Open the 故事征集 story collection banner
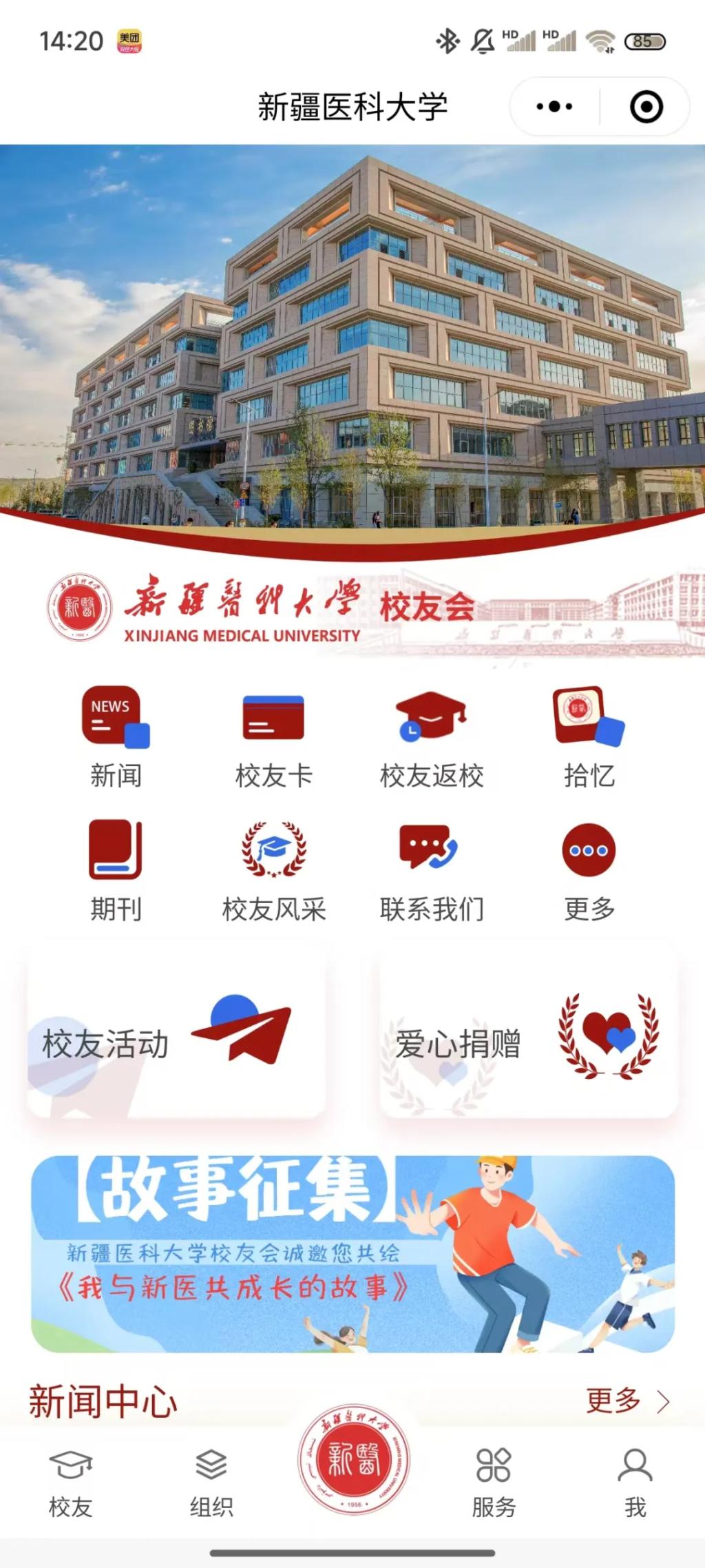The height and width of the screenshot is (1568, 705). click(x=352, y=1254)
